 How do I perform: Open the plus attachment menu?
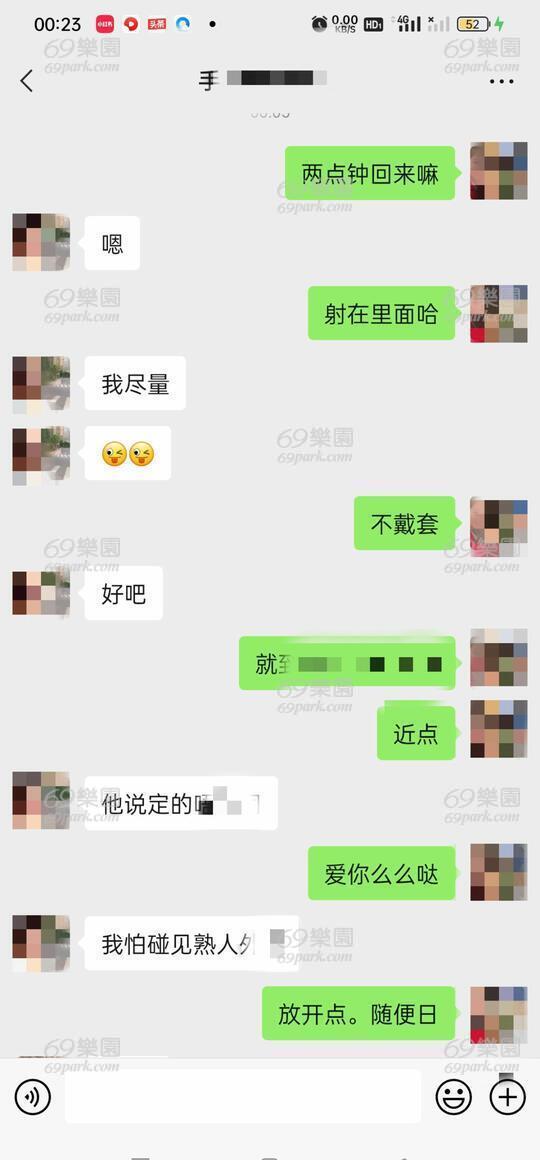click(x=507, y=1096)
